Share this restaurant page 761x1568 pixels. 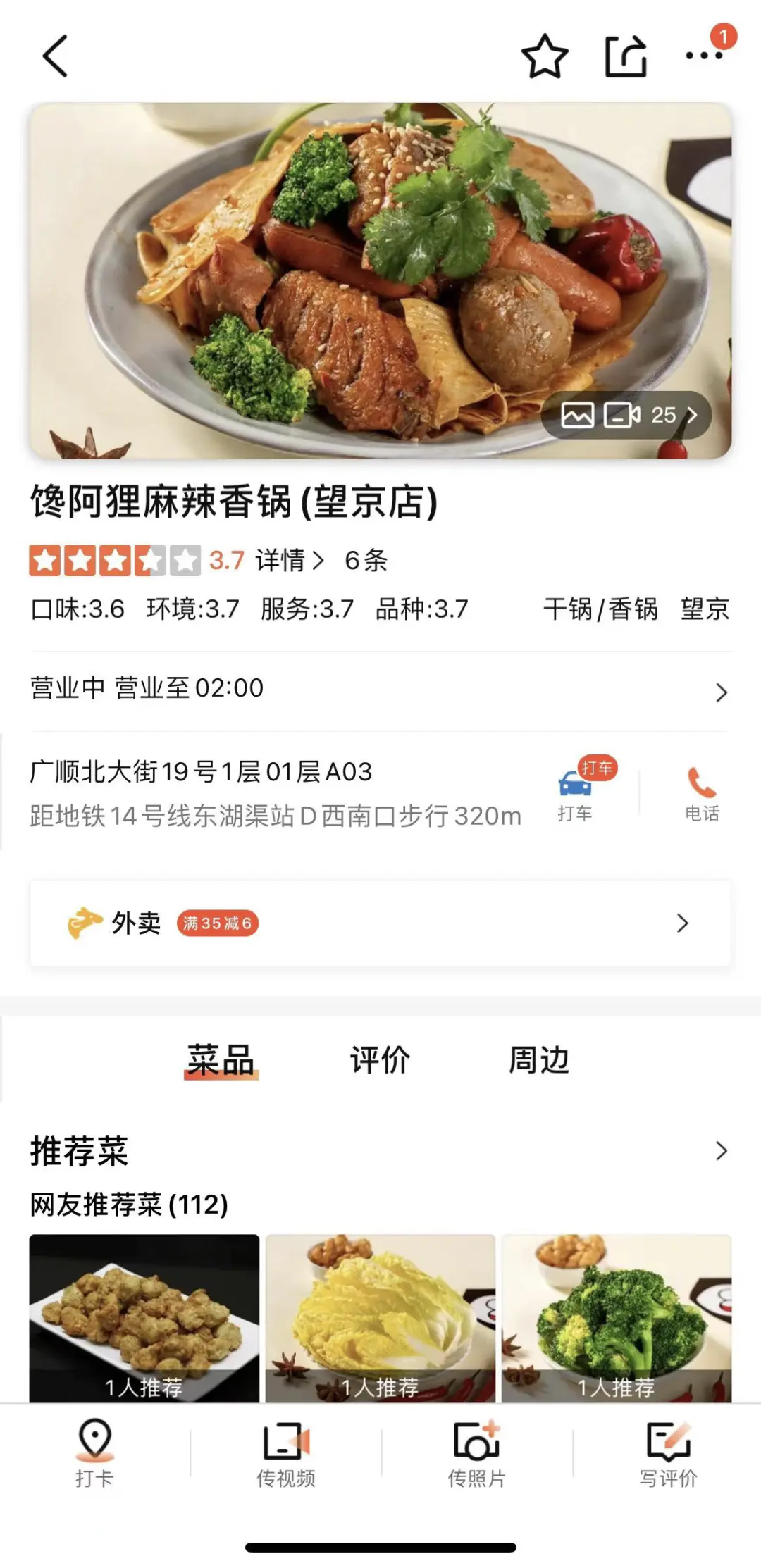[626, 56]
